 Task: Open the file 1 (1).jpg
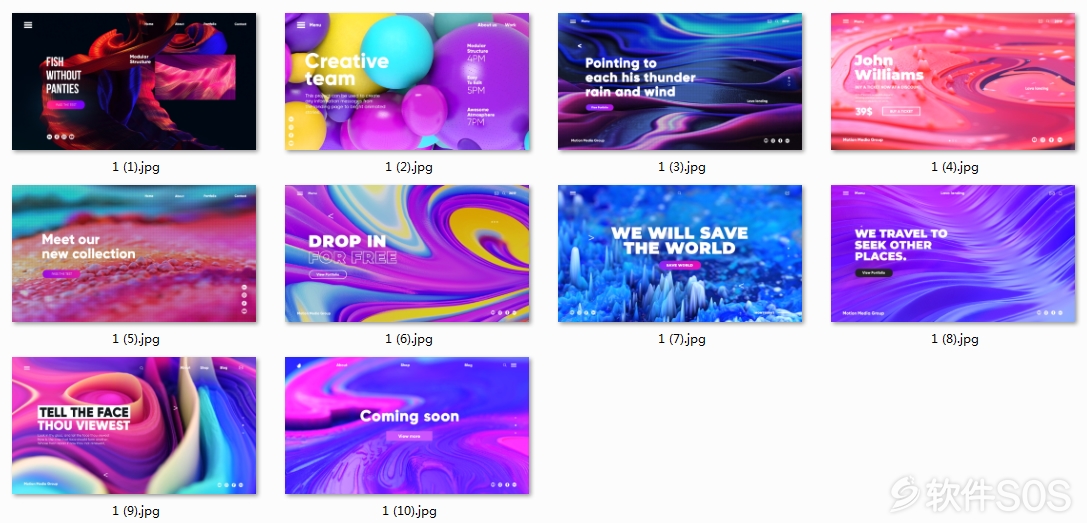click(134, 82)
